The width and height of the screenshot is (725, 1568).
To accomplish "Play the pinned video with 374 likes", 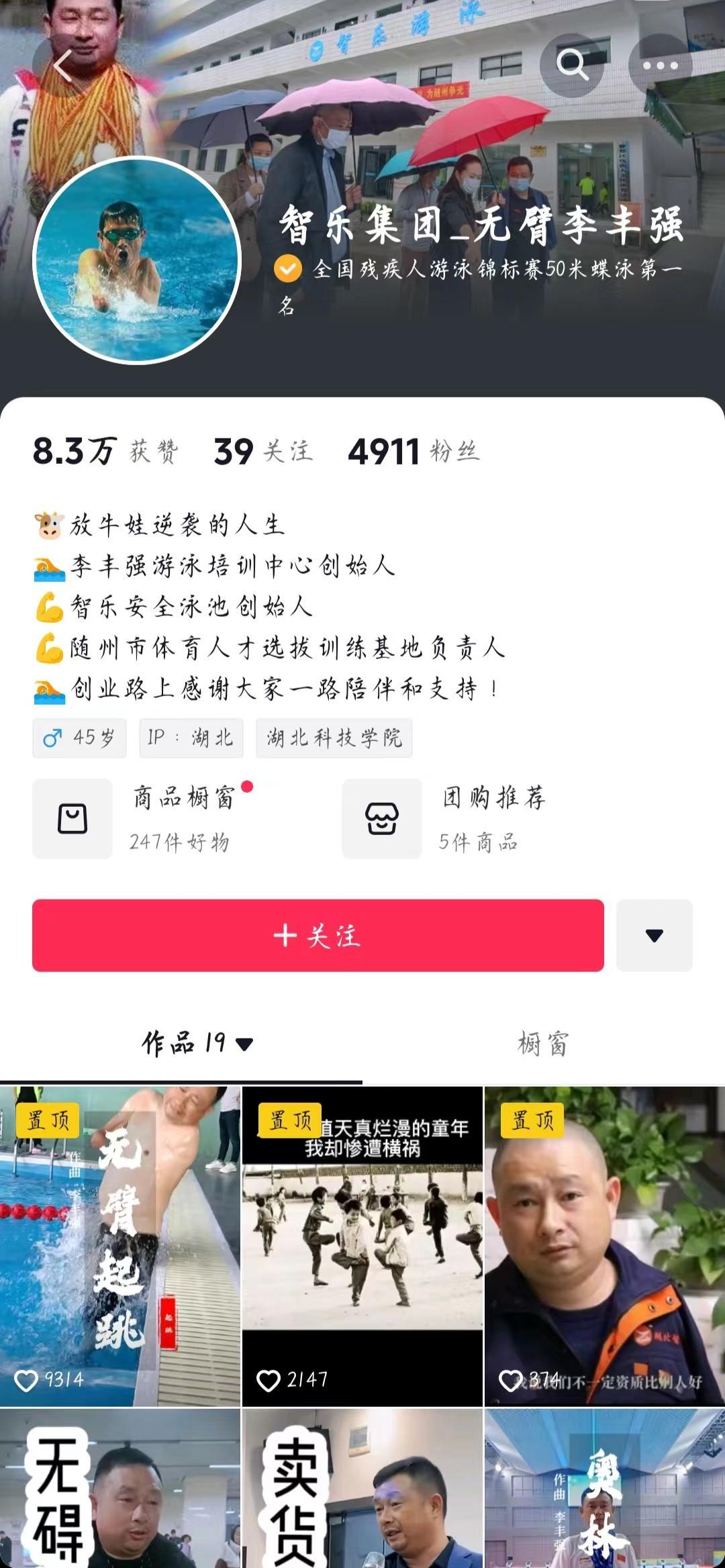I will pos(605,1246).
